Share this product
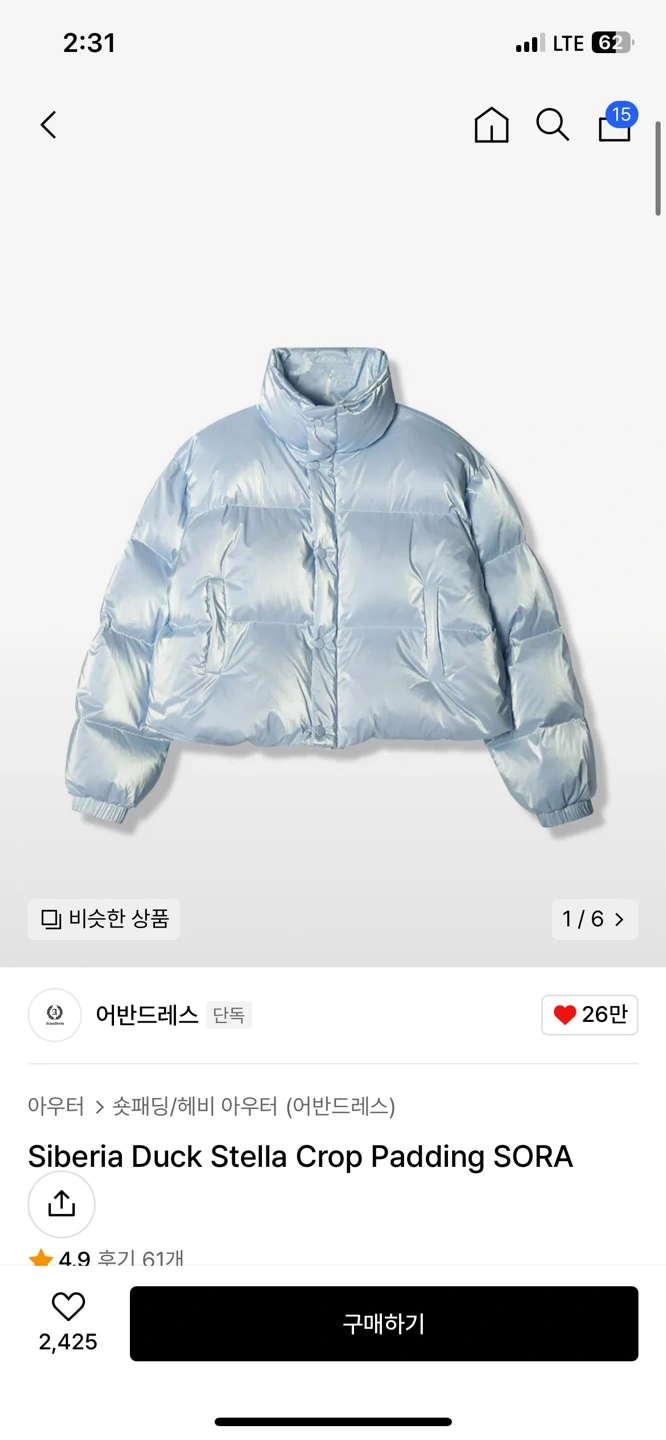The image size is (666, 1440). click(x=62, y=1203)
